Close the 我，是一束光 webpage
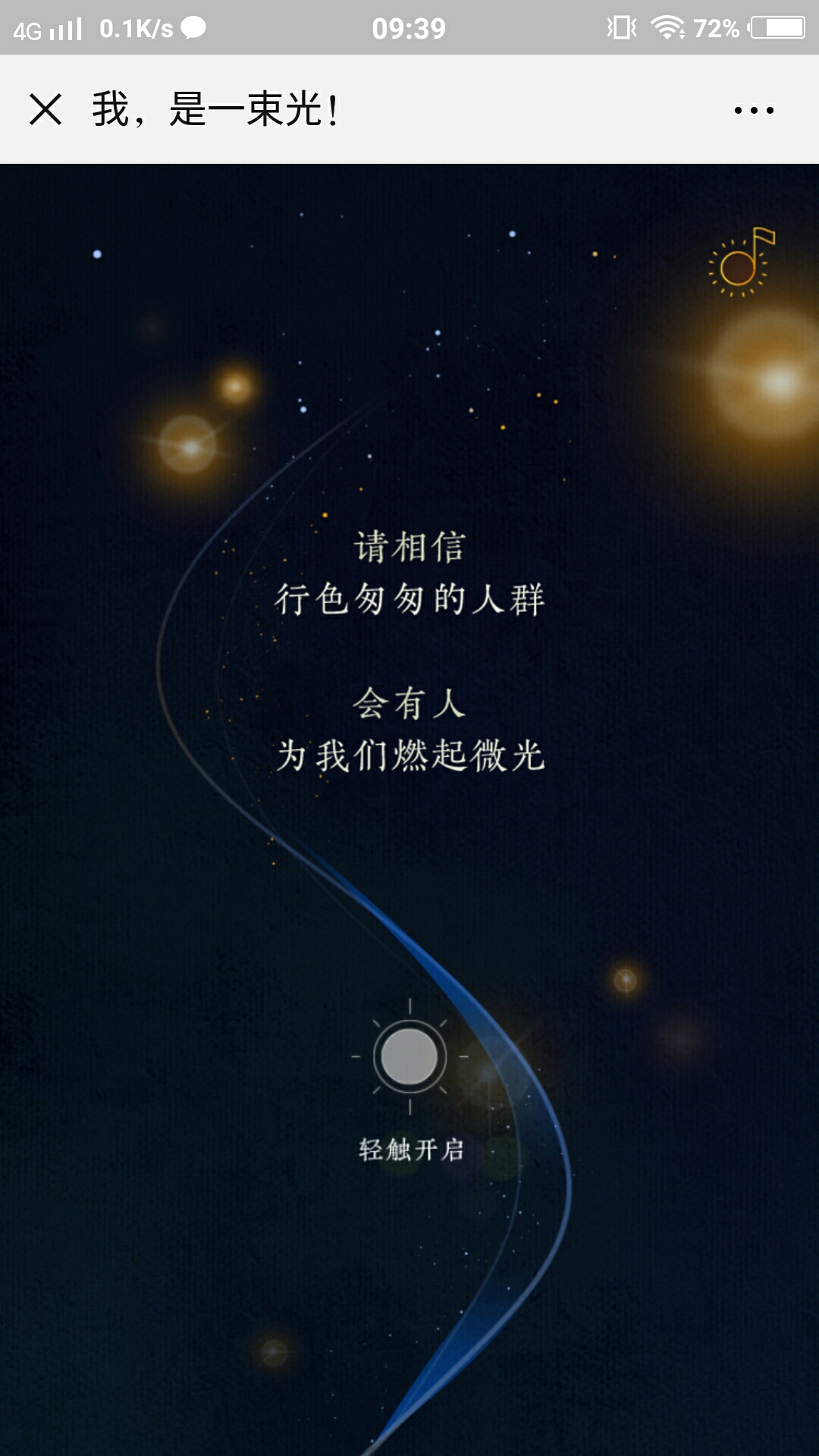 point(45,109)
